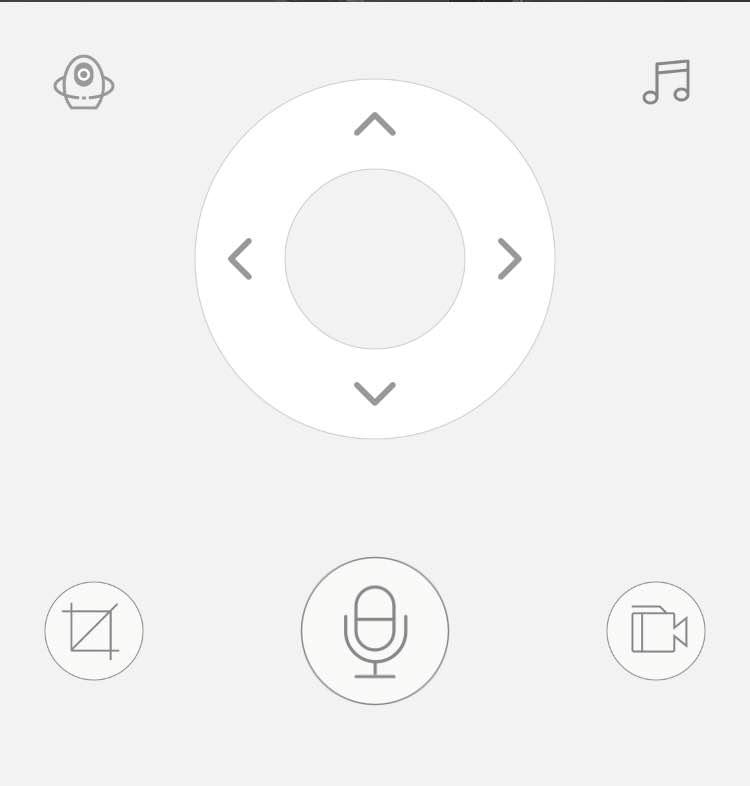Record video with the camcorder button

coord(656,631)
